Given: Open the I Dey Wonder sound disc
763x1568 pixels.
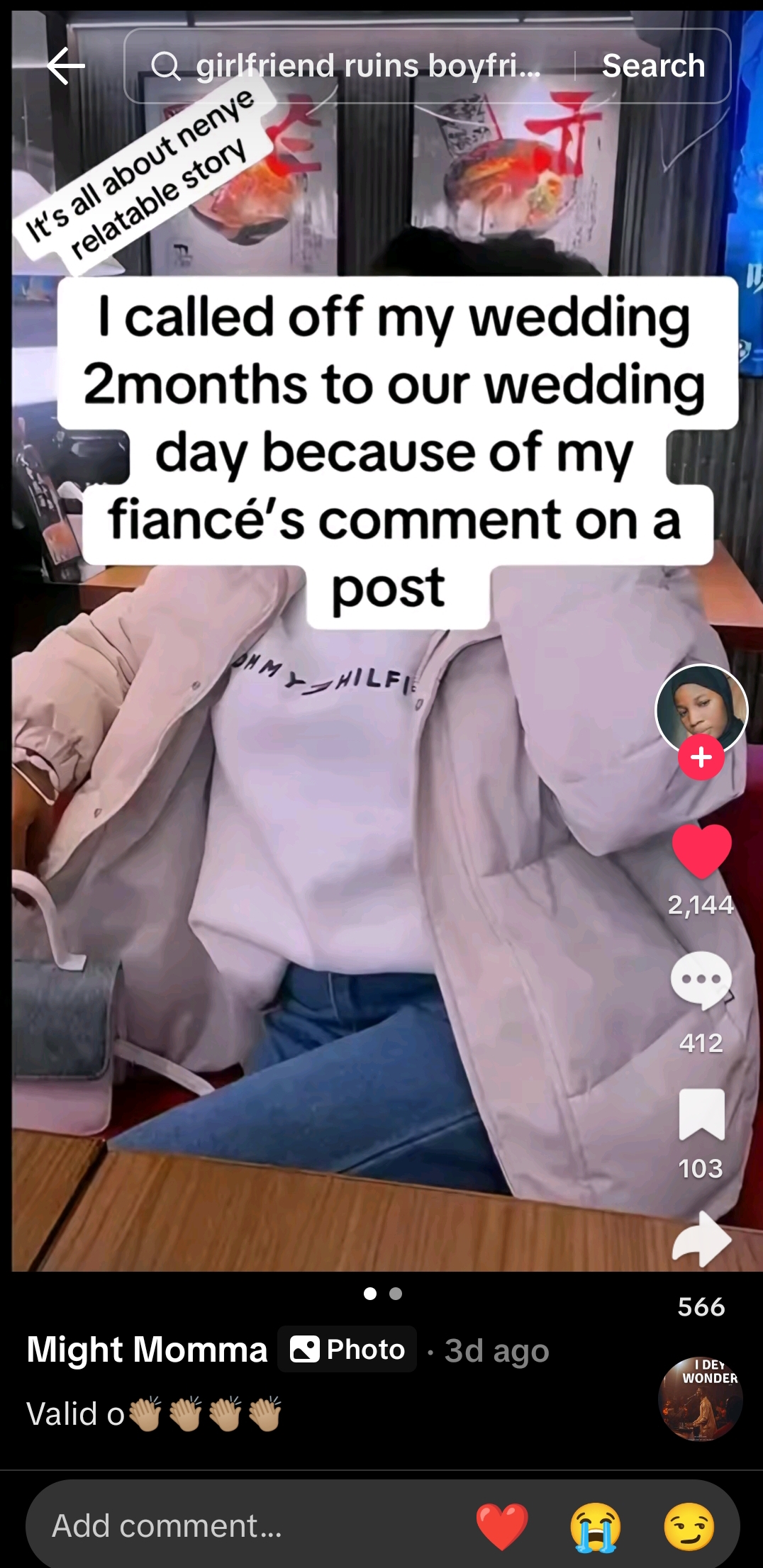Looking at the screenshot, I should point(701,1399).
